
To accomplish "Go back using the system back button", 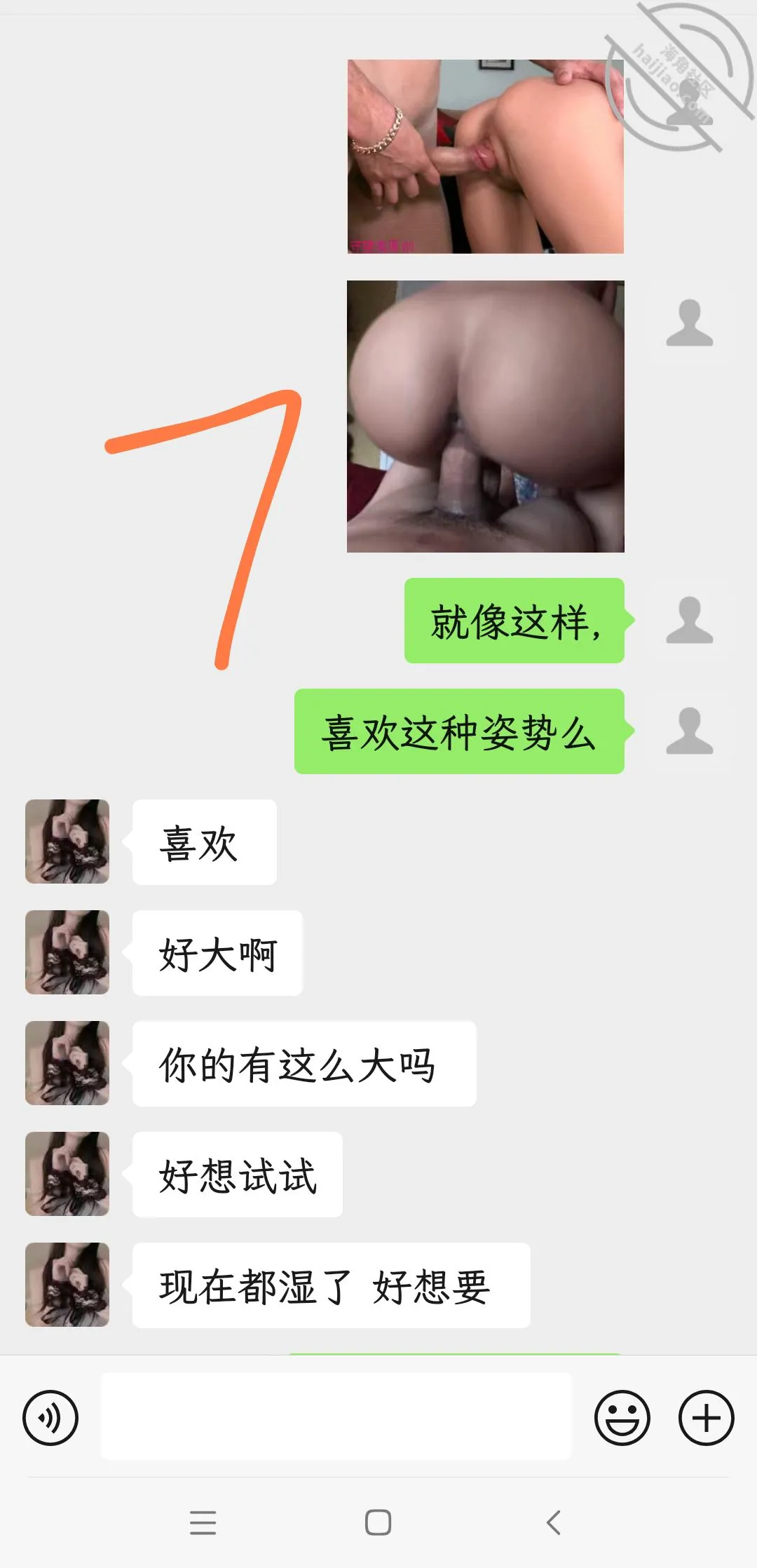I will 554,1522.
